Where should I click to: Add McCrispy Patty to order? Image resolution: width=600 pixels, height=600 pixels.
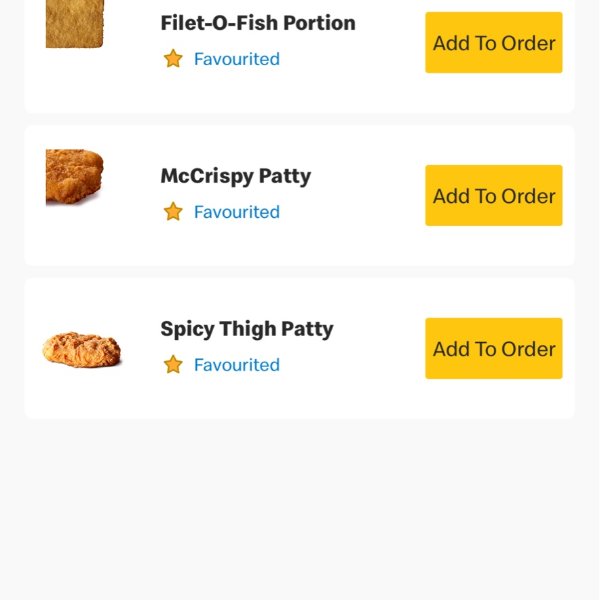coord(493,196)
